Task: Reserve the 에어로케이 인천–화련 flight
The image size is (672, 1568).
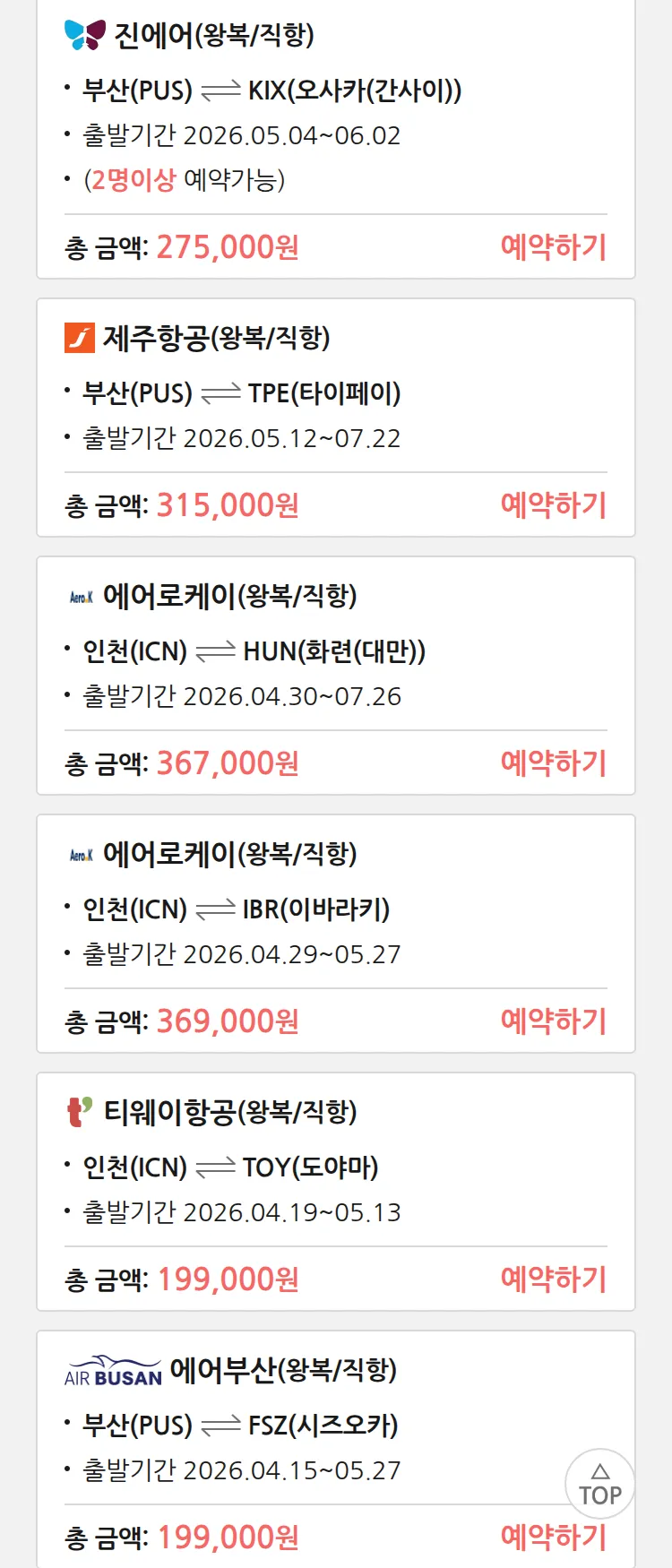Action: coord(553,763)
